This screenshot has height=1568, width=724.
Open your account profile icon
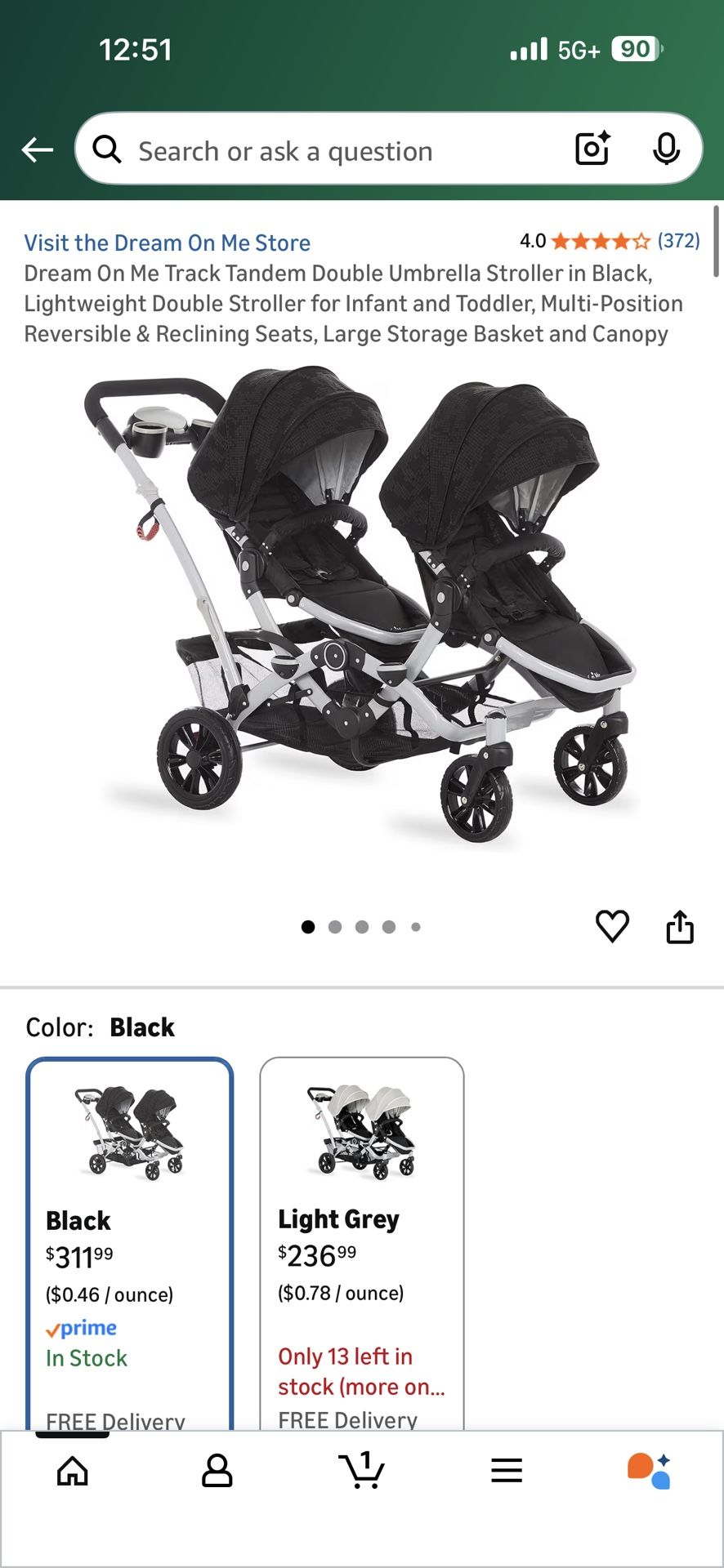coord(217,1470)
